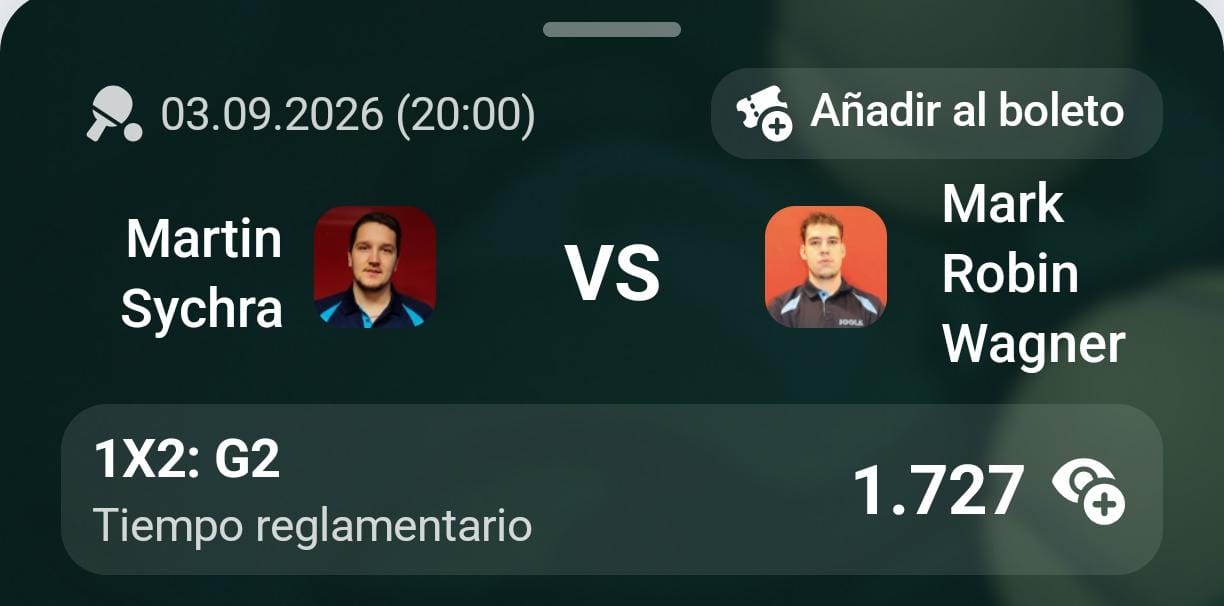Add the 1.727 odds to tracking via the eye icon
The width and height of the screenshot is (1224, 606).
click(x=1088, y=490)
